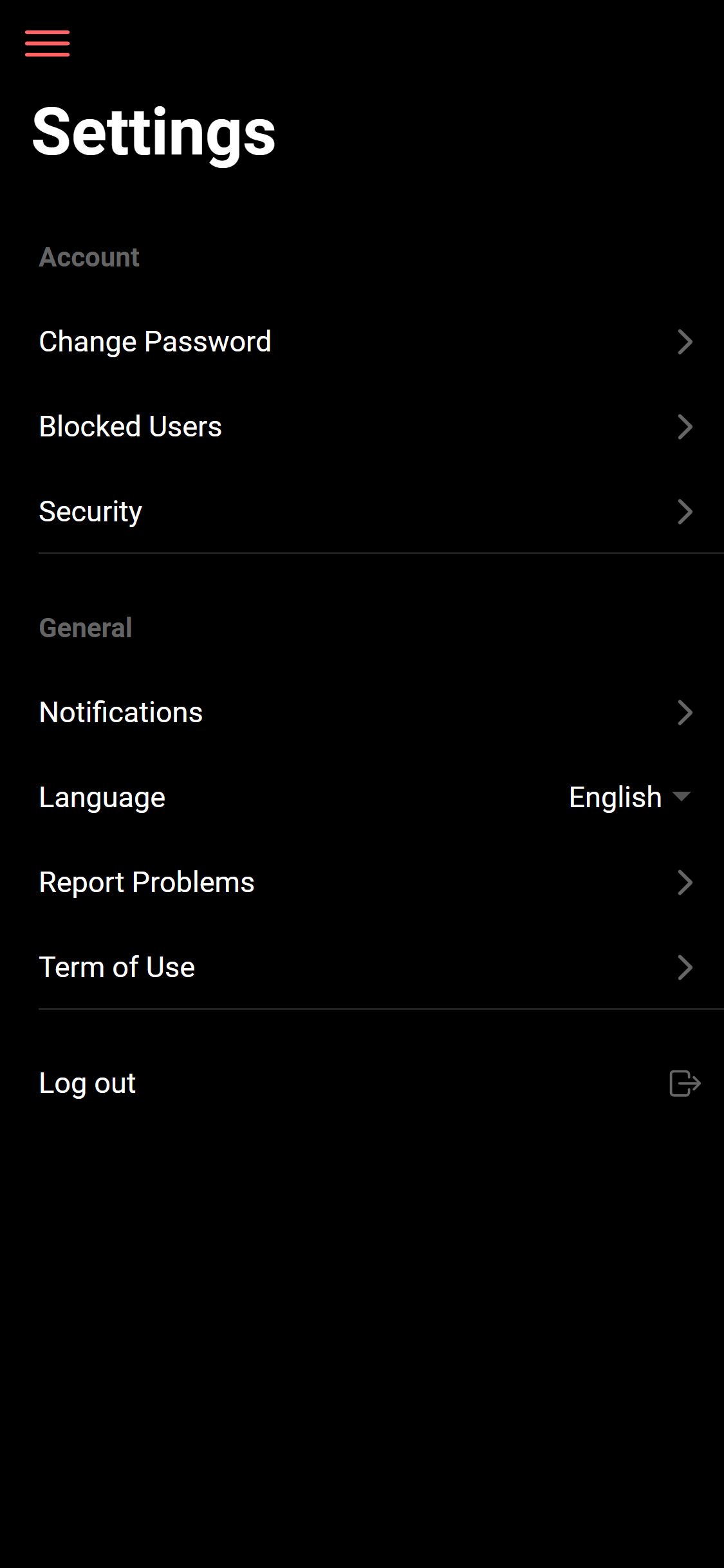
Task: Open the hamburger drawer menu
Action: click(47, 43)
